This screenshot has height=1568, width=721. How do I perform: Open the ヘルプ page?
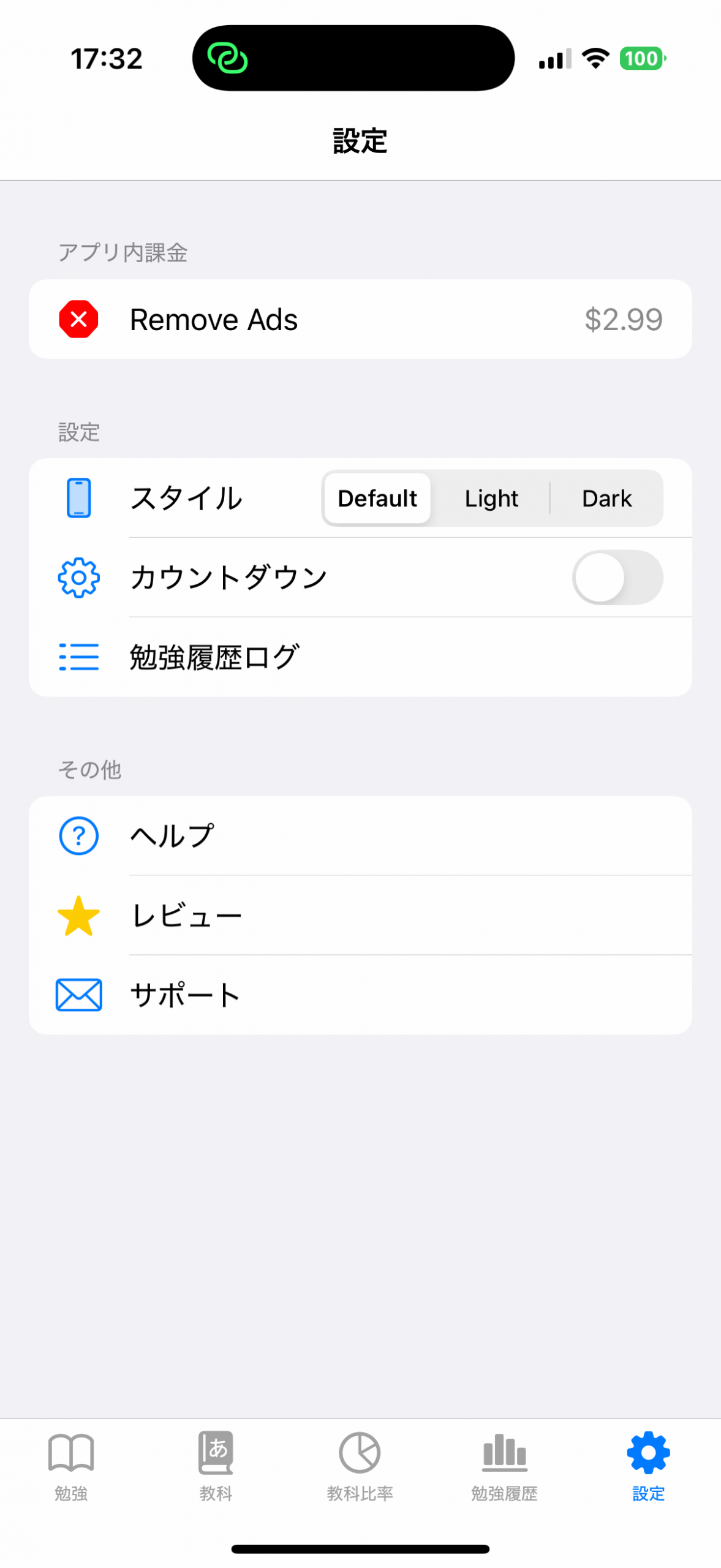[x=360, y=835]
